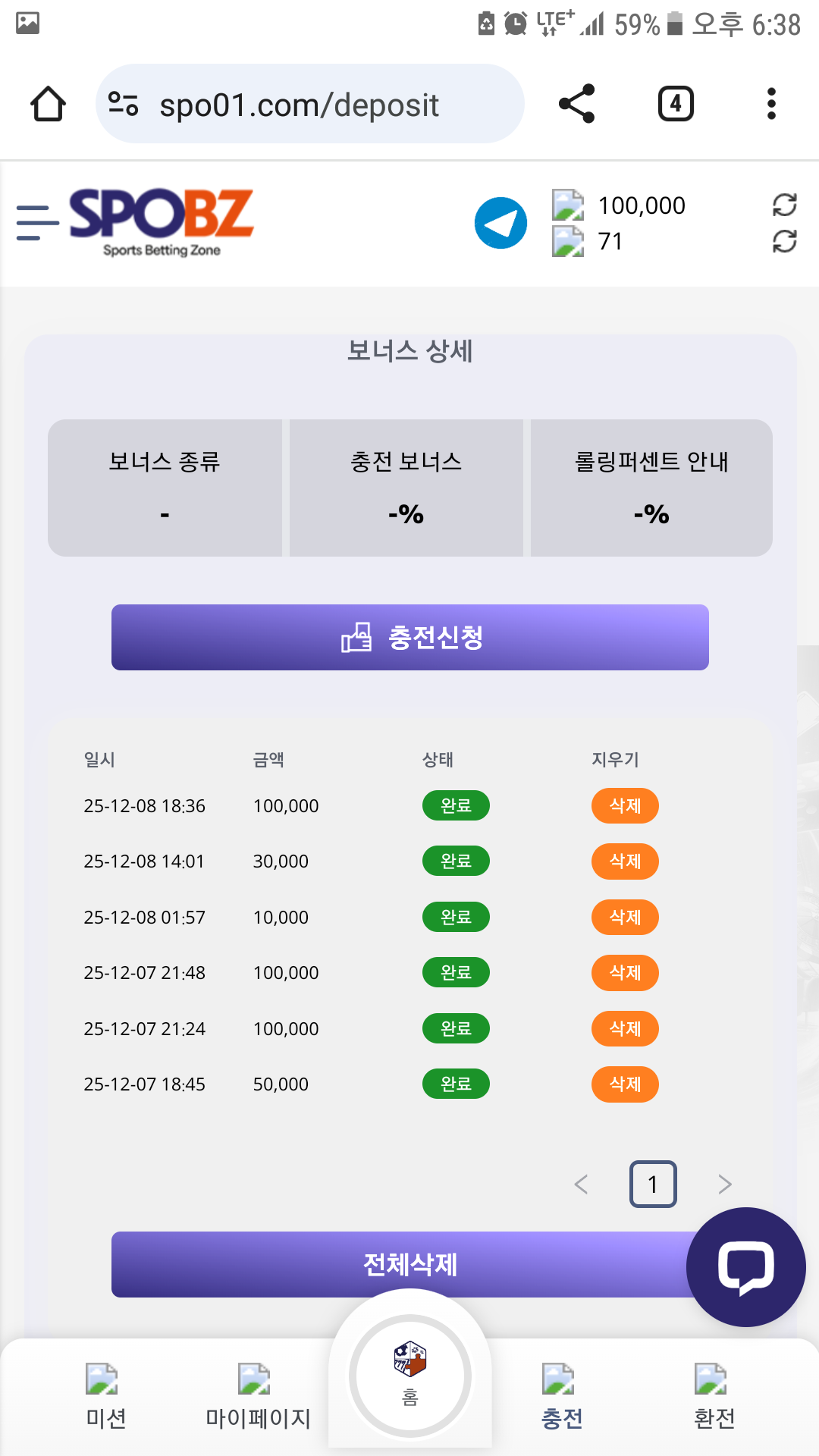Screen dimensions: 819x1456
Task: Refresh the 100,000 balance
Action: [x=784, y=205]
